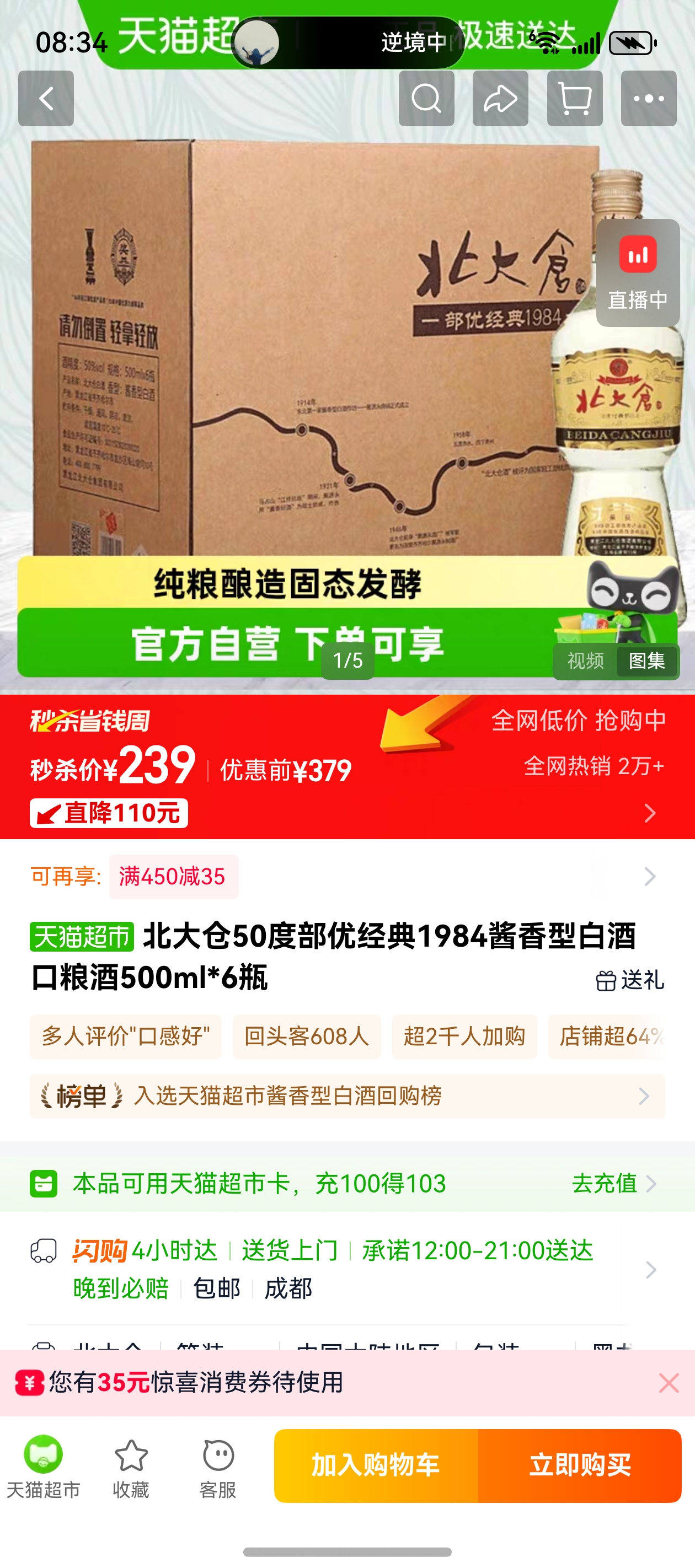The height and width of the screenshot is (1568, 695).
Task: Open the 直播中 live stream widget
Action: [637, 272]
